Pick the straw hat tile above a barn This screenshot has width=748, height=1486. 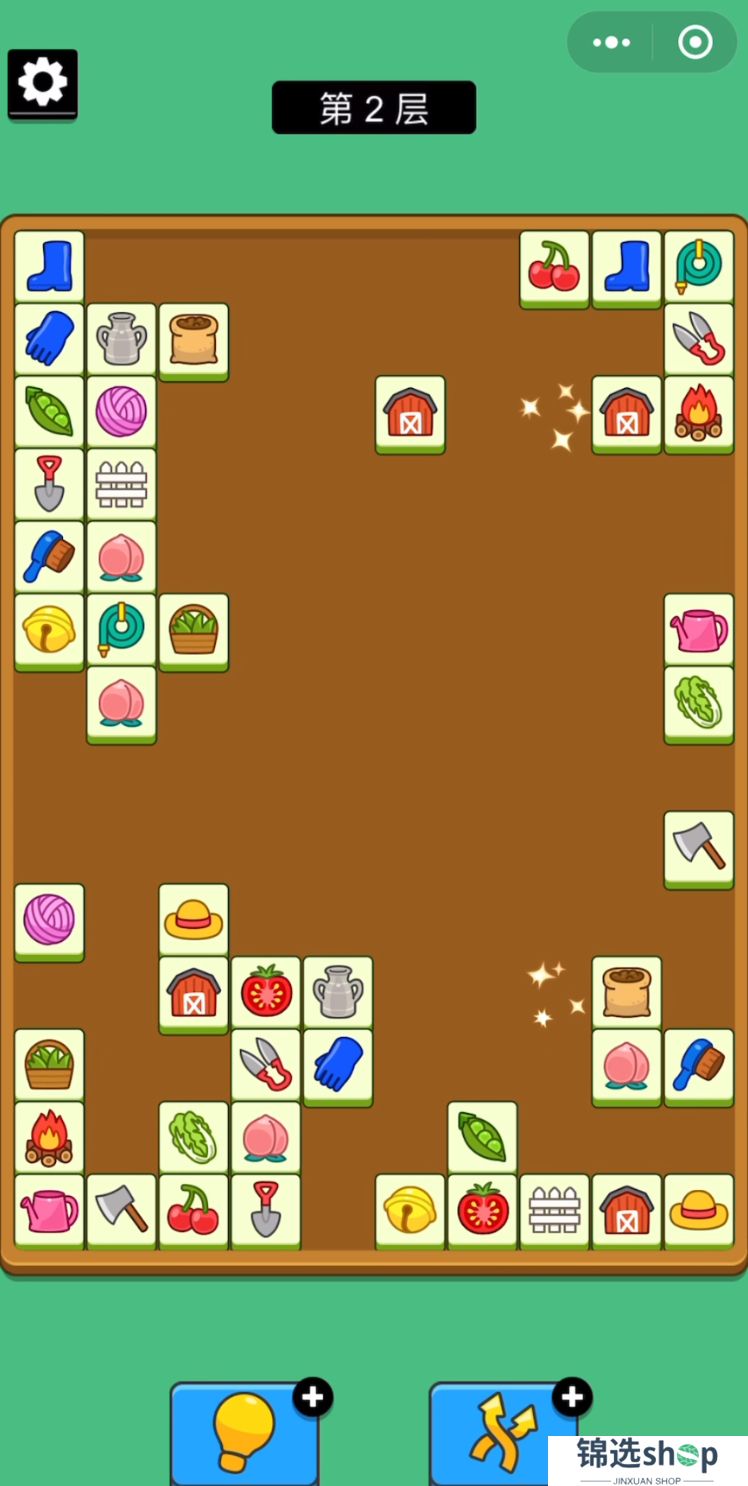(193, 917)
